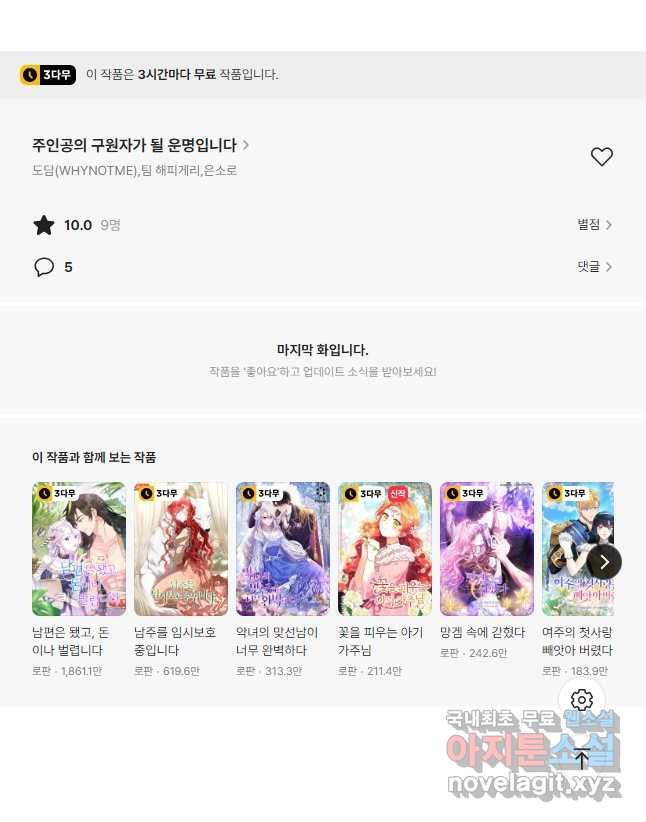This screenshot has height=822, width=646.
Task: Open the 별점 rating page
Action: coord(594,225)
